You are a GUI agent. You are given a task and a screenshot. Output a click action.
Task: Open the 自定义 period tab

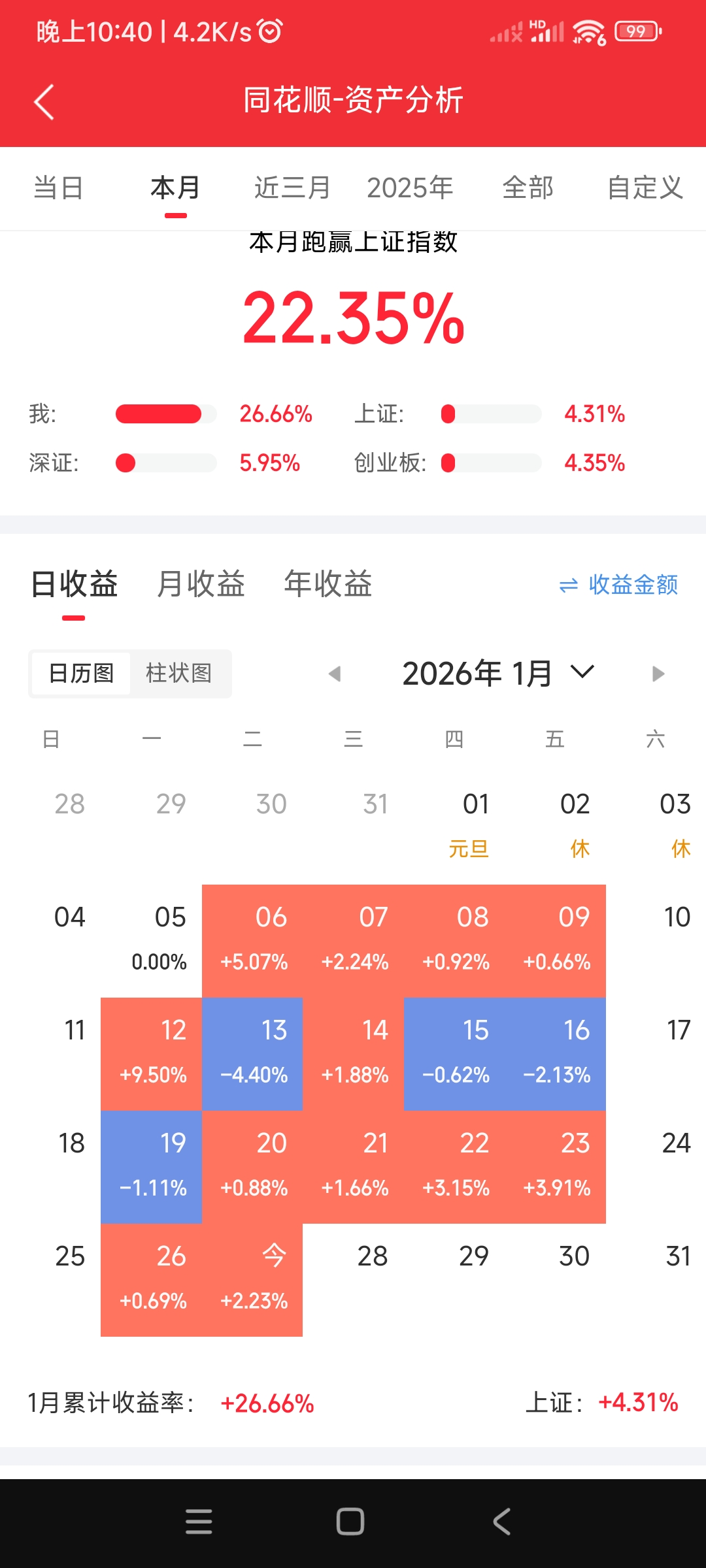645,188
